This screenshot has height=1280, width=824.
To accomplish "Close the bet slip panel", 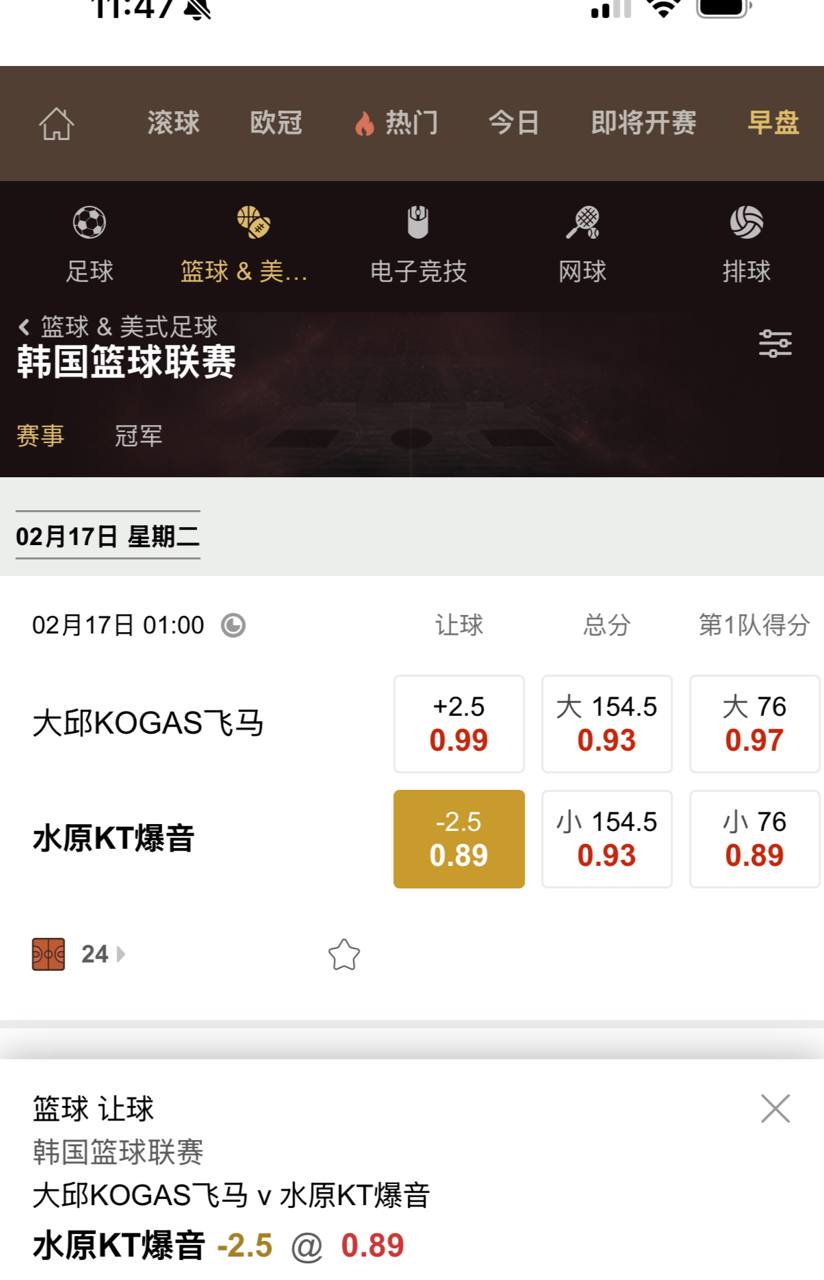I will [x=775, y=1108].
